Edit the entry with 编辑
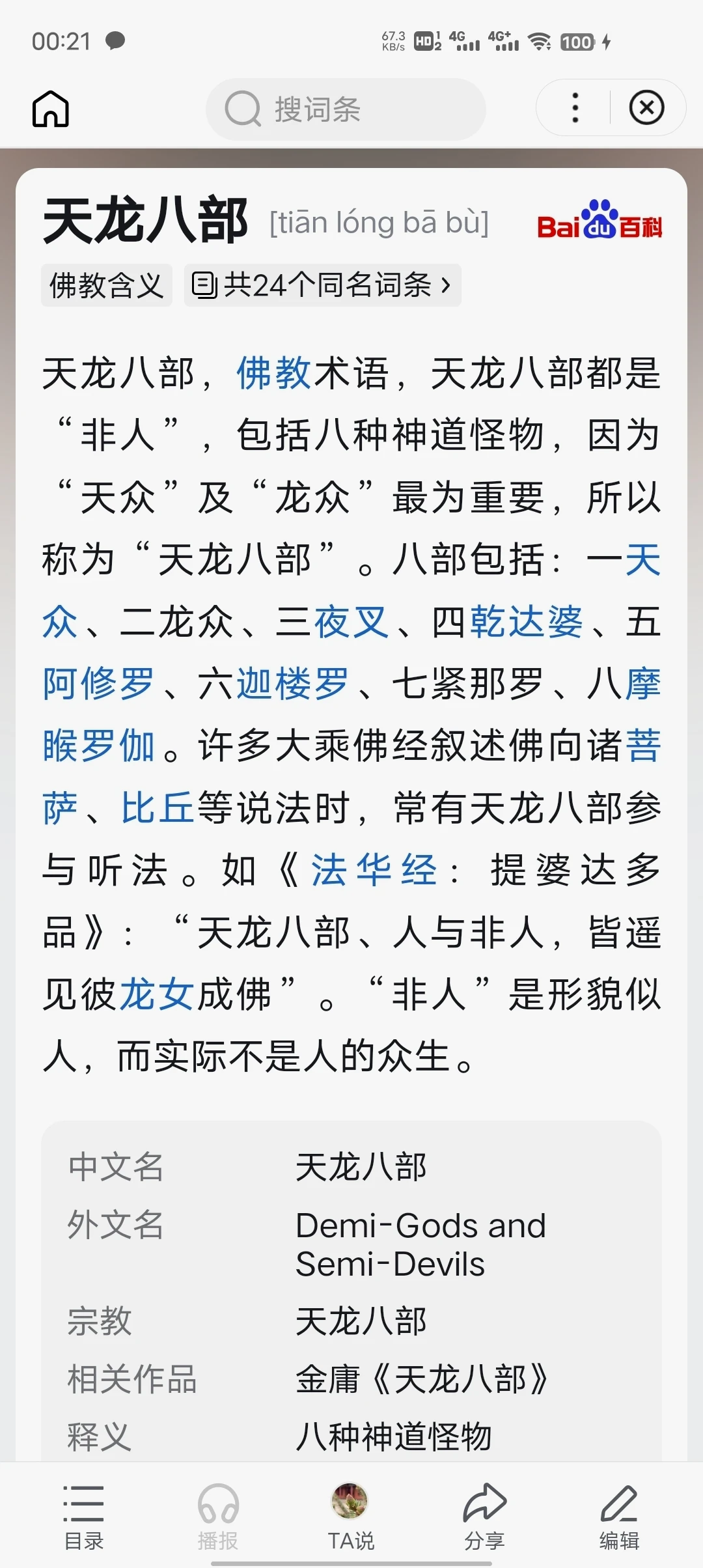The image size is (703, 1568). click(619, 1517)
